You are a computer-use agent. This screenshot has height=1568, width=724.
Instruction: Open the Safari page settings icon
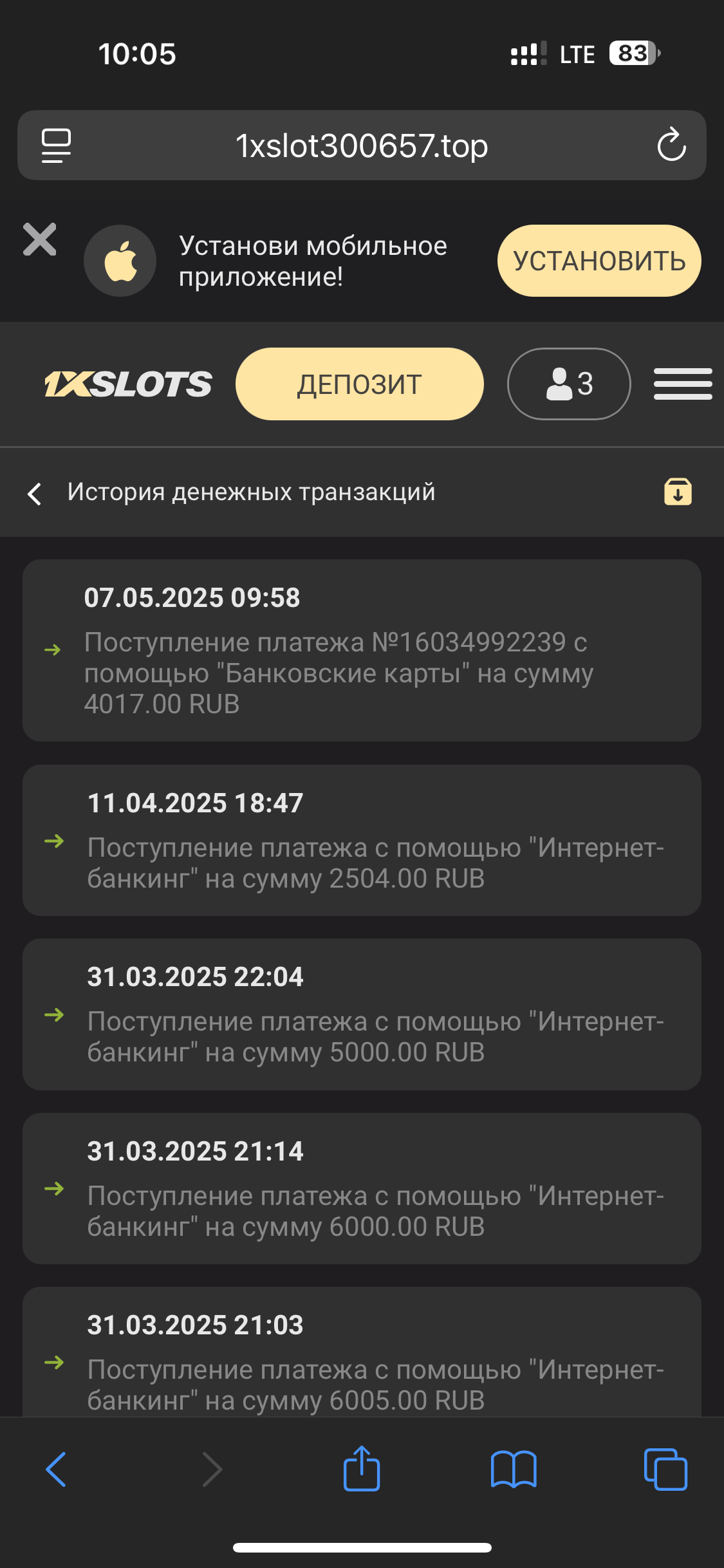57,145
